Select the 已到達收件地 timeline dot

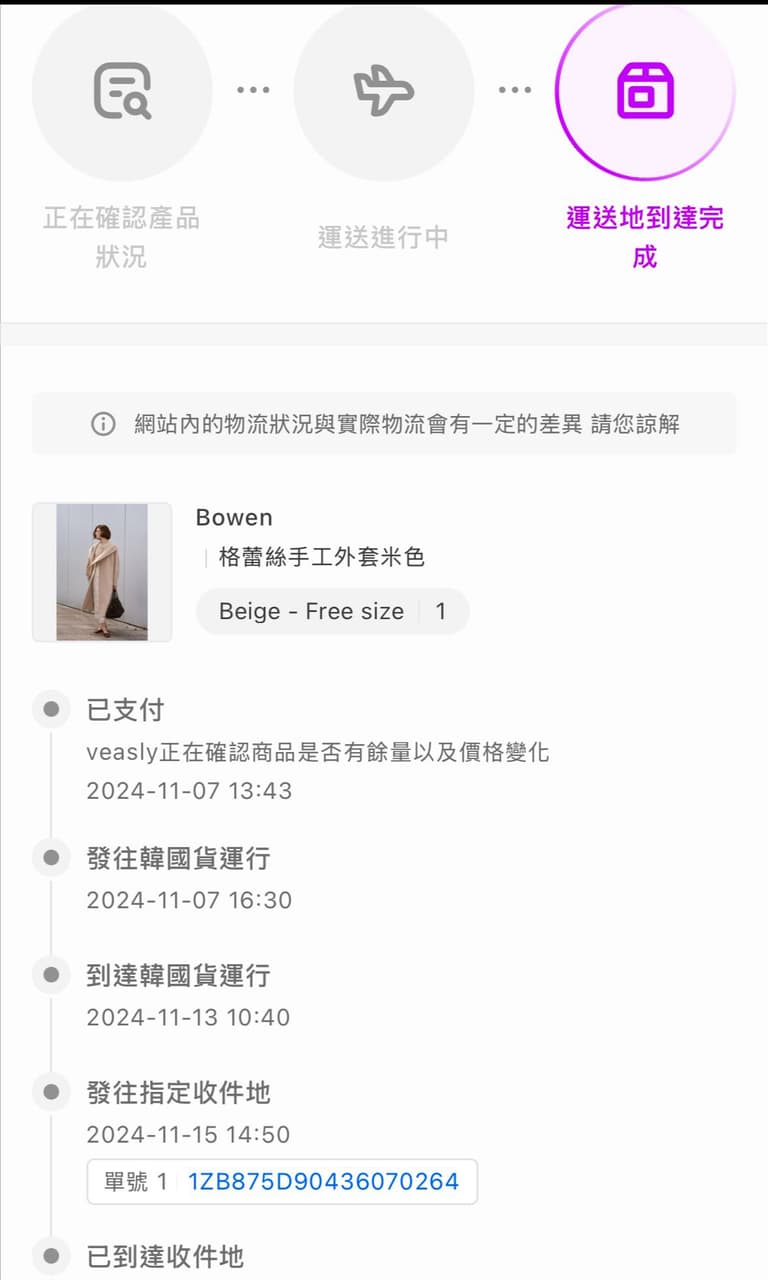point(51,1256)
